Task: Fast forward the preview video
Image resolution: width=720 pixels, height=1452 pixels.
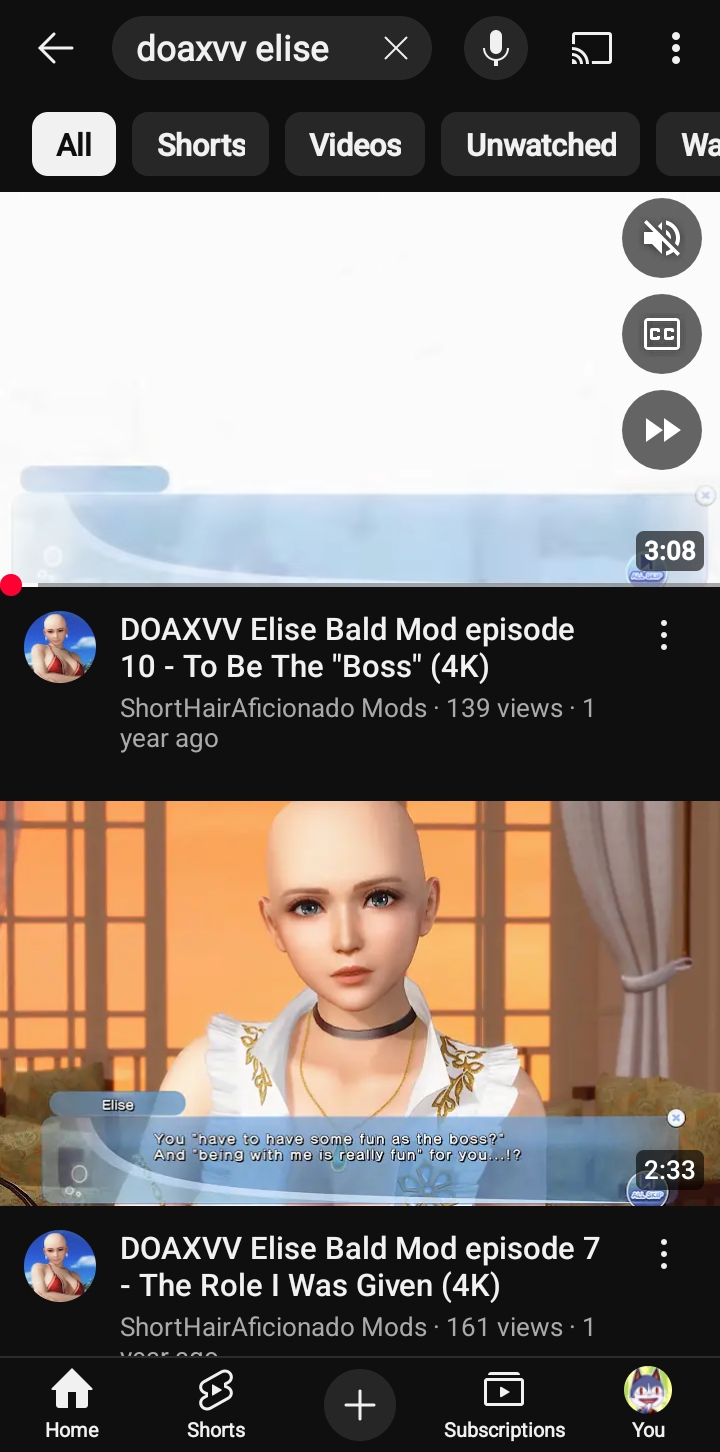Action: [662, 430]
